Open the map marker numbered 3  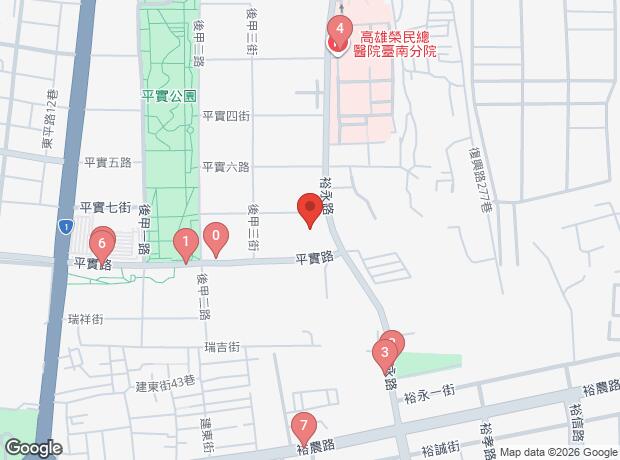click(x=383, y=352)
